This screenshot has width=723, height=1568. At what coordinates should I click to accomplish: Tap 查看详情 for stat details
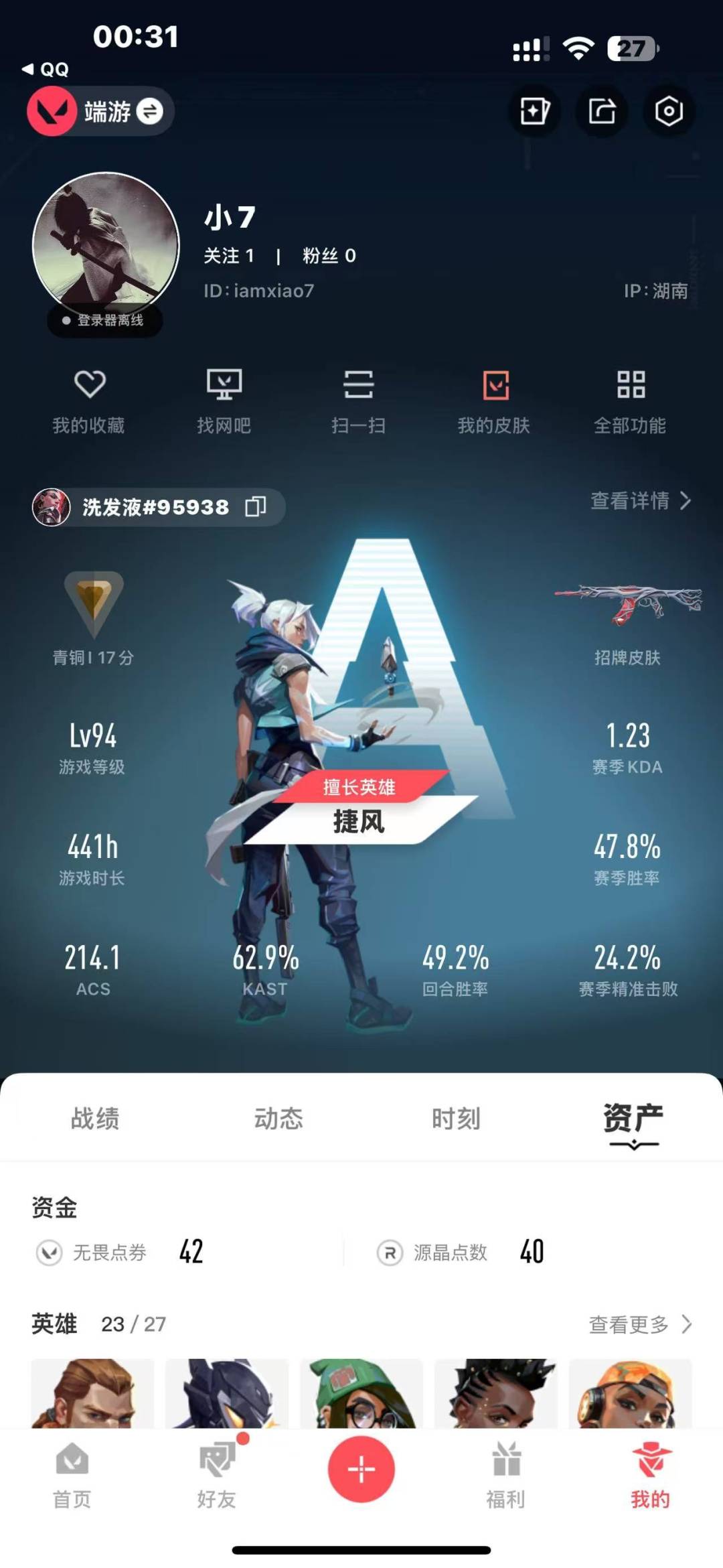coord(641,500)
